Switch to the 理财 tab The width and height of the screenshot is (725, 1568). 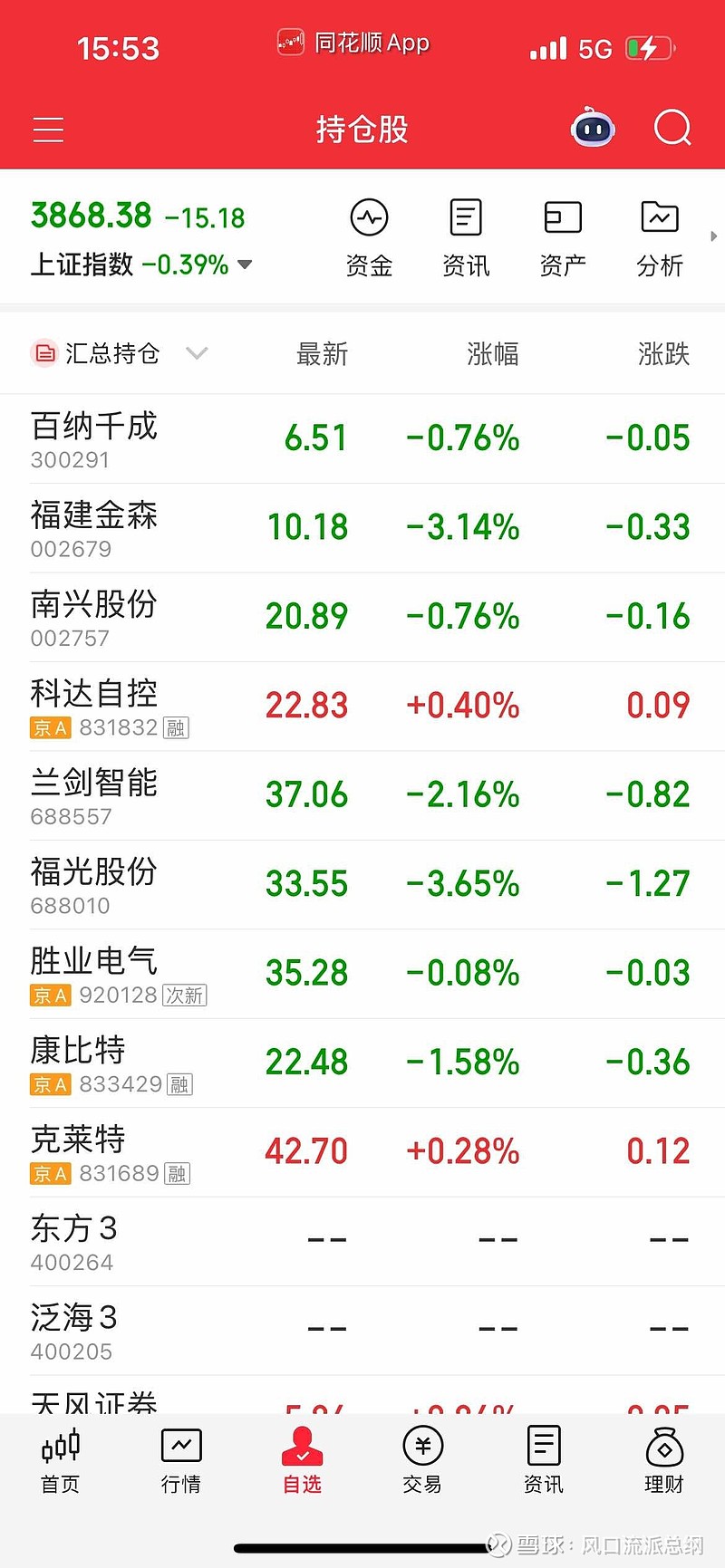coord(664,1460)
